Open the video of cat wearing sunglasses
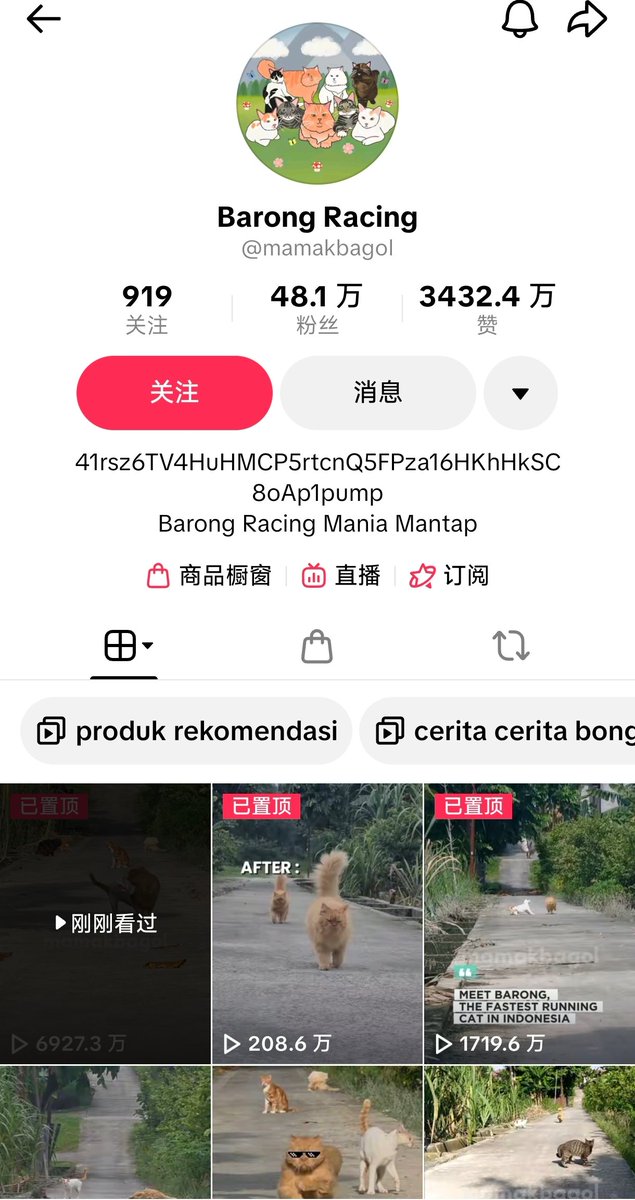 pyautogui.click(x=317, y=1135)
